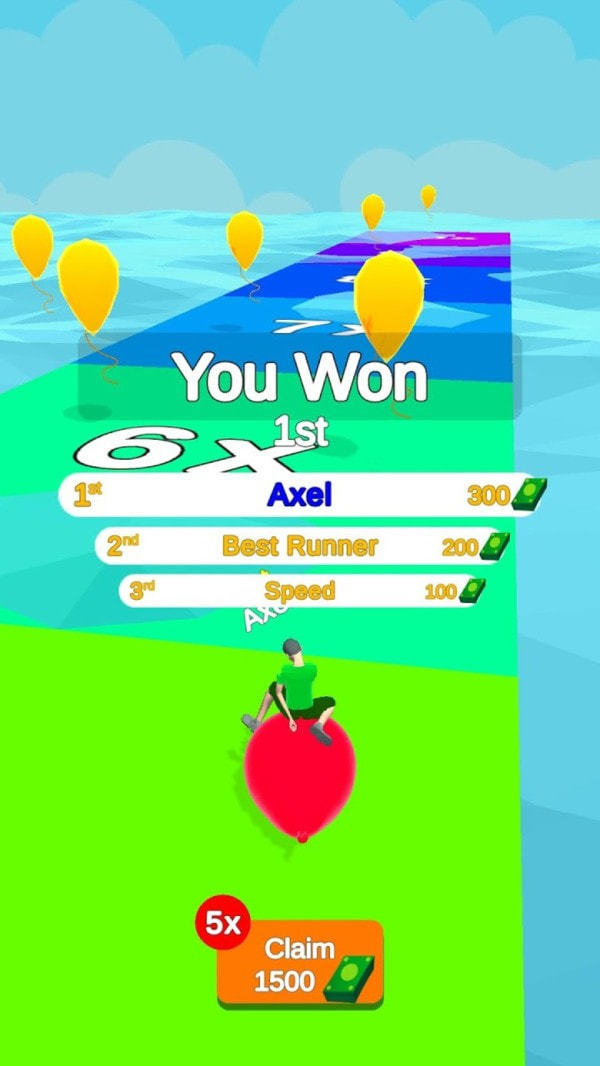Claim 1500 cash with 5x bonus

[x=300, y=964]
